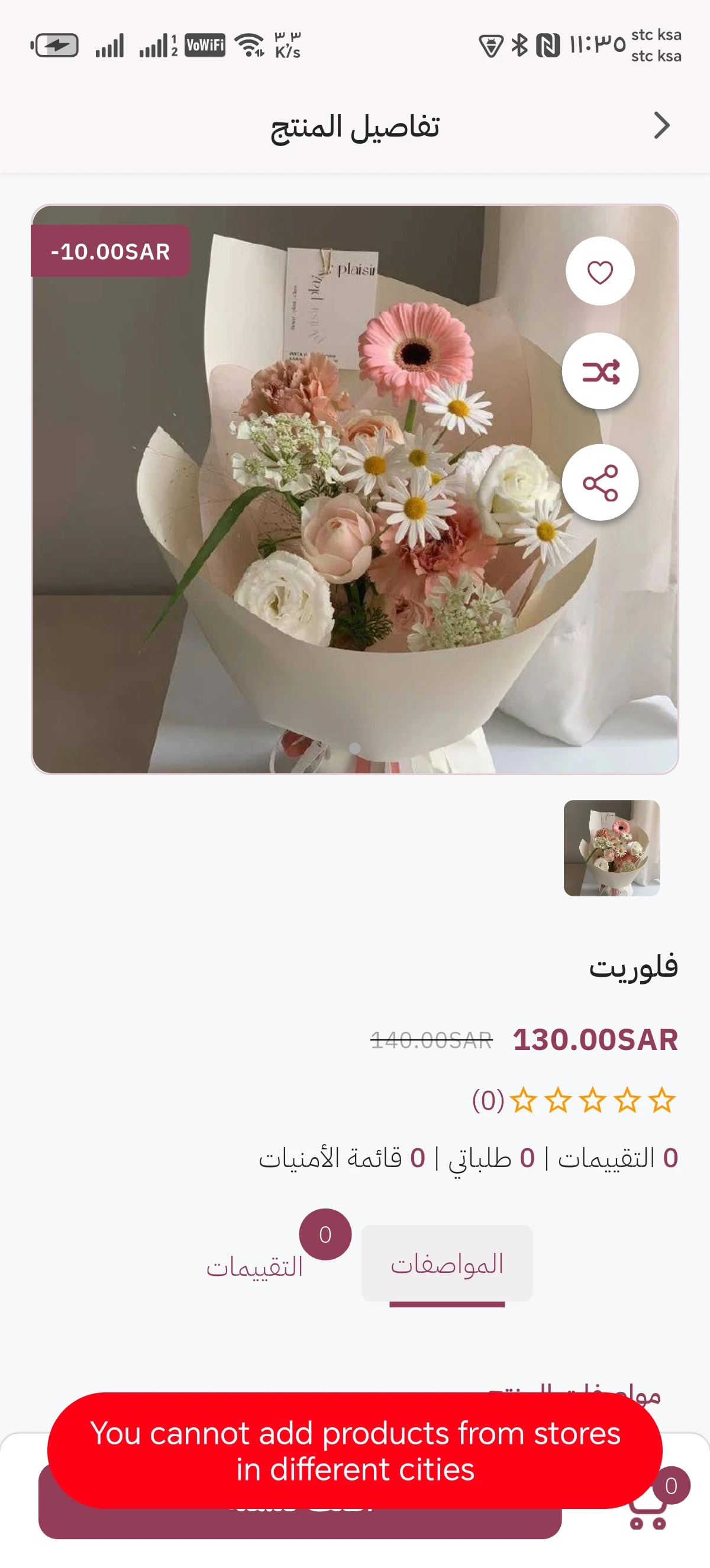Click the -10.00SAR discount badge
Screen dimensions: 710x1568
click(109, 251)
